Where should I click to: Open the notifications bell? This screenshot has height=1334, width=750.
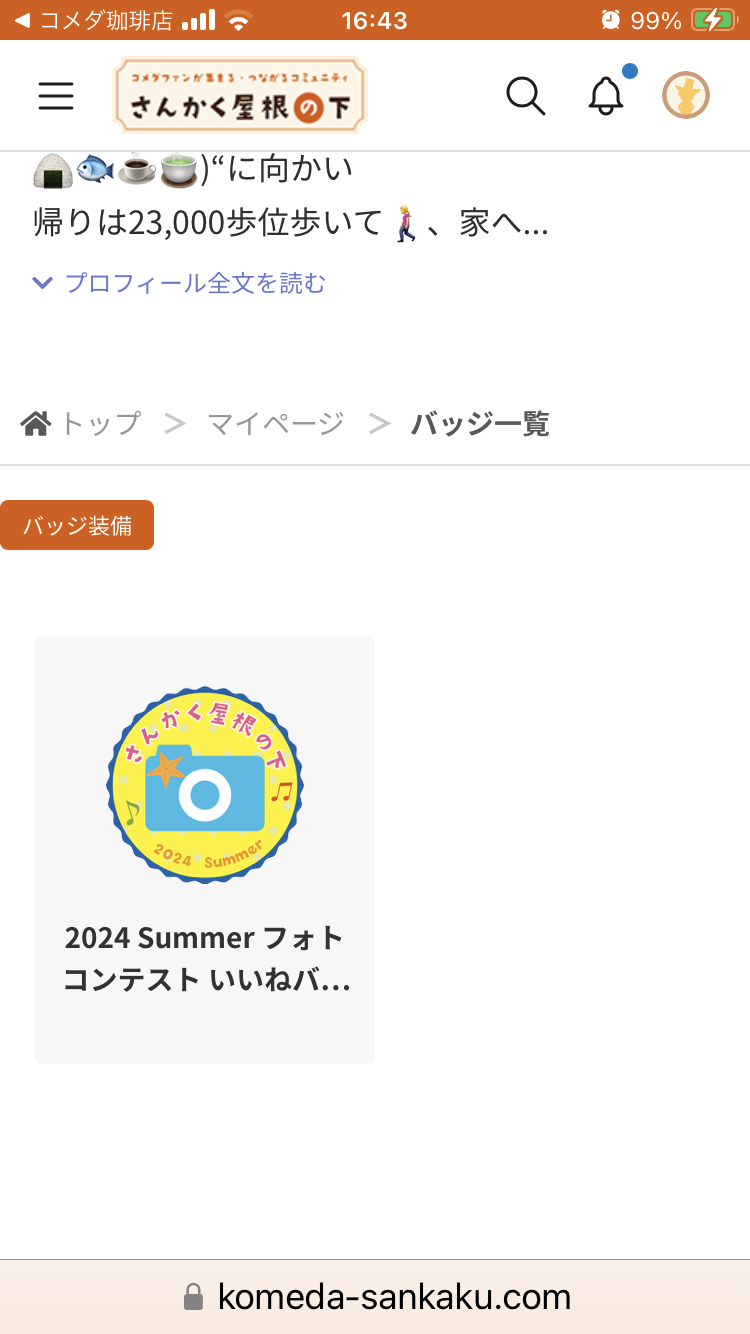coord(606,96)
